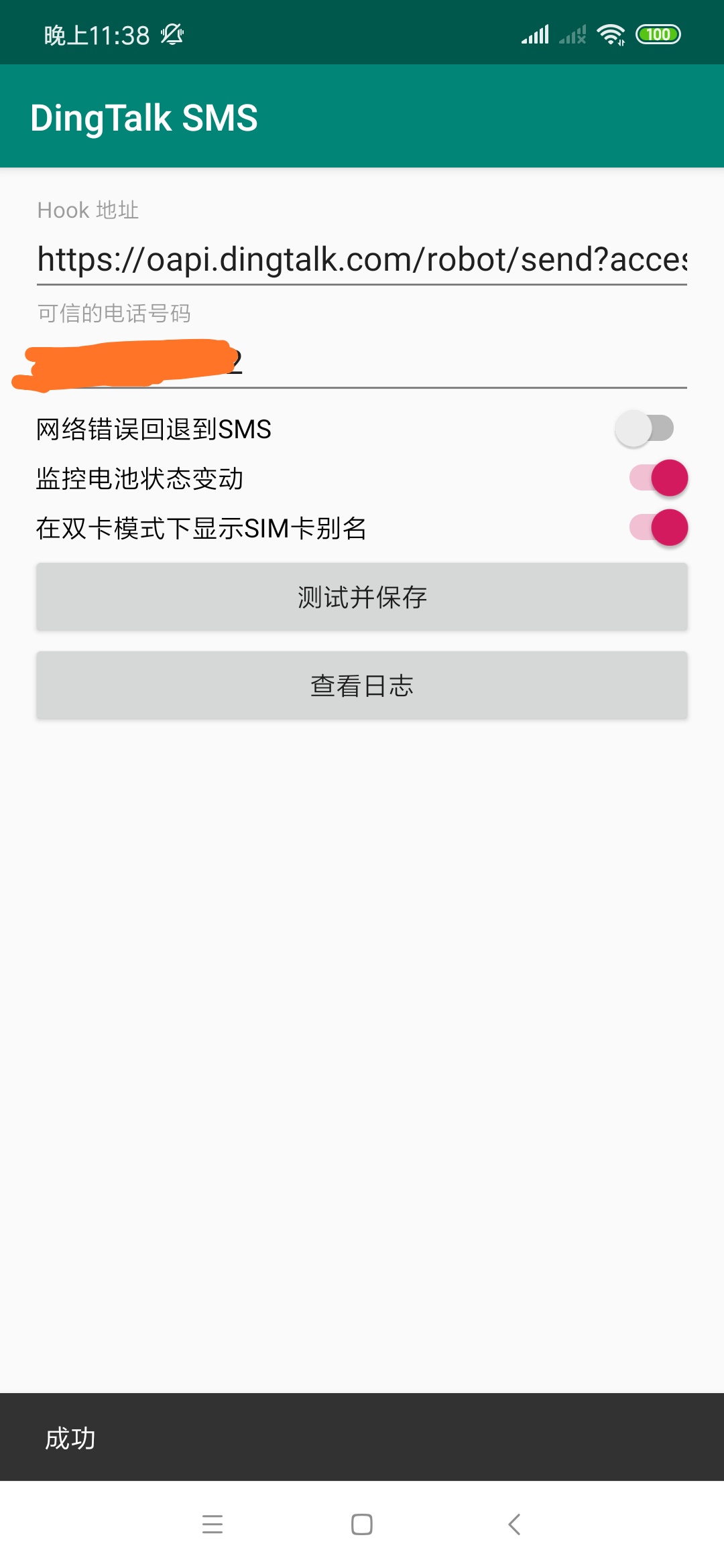The height and width of the screenshot is (1568, 724).
Task: Go back using system back button
Action: 514,1524
